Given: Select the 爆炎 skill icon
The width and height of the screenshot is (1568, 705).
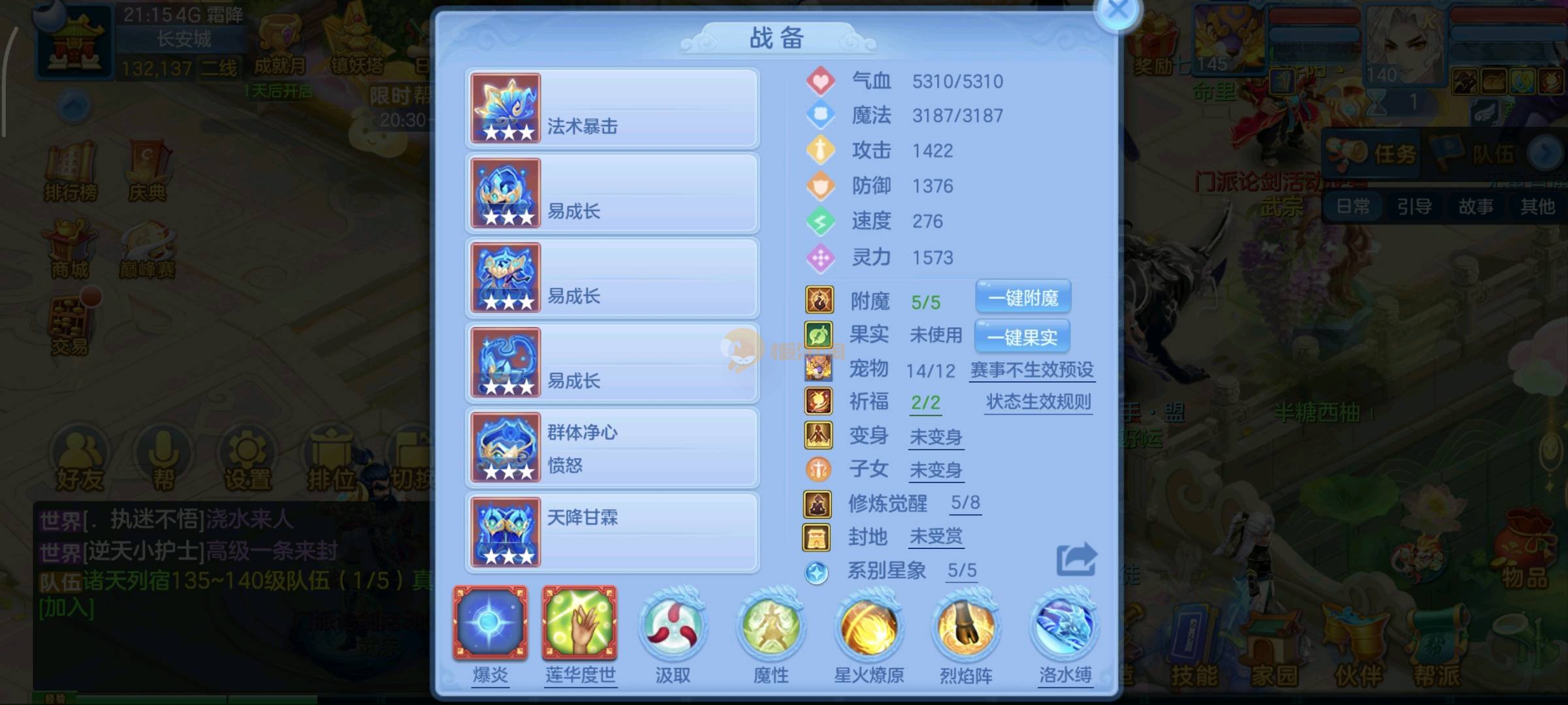Looking at the screenshot, I should 490,623.
